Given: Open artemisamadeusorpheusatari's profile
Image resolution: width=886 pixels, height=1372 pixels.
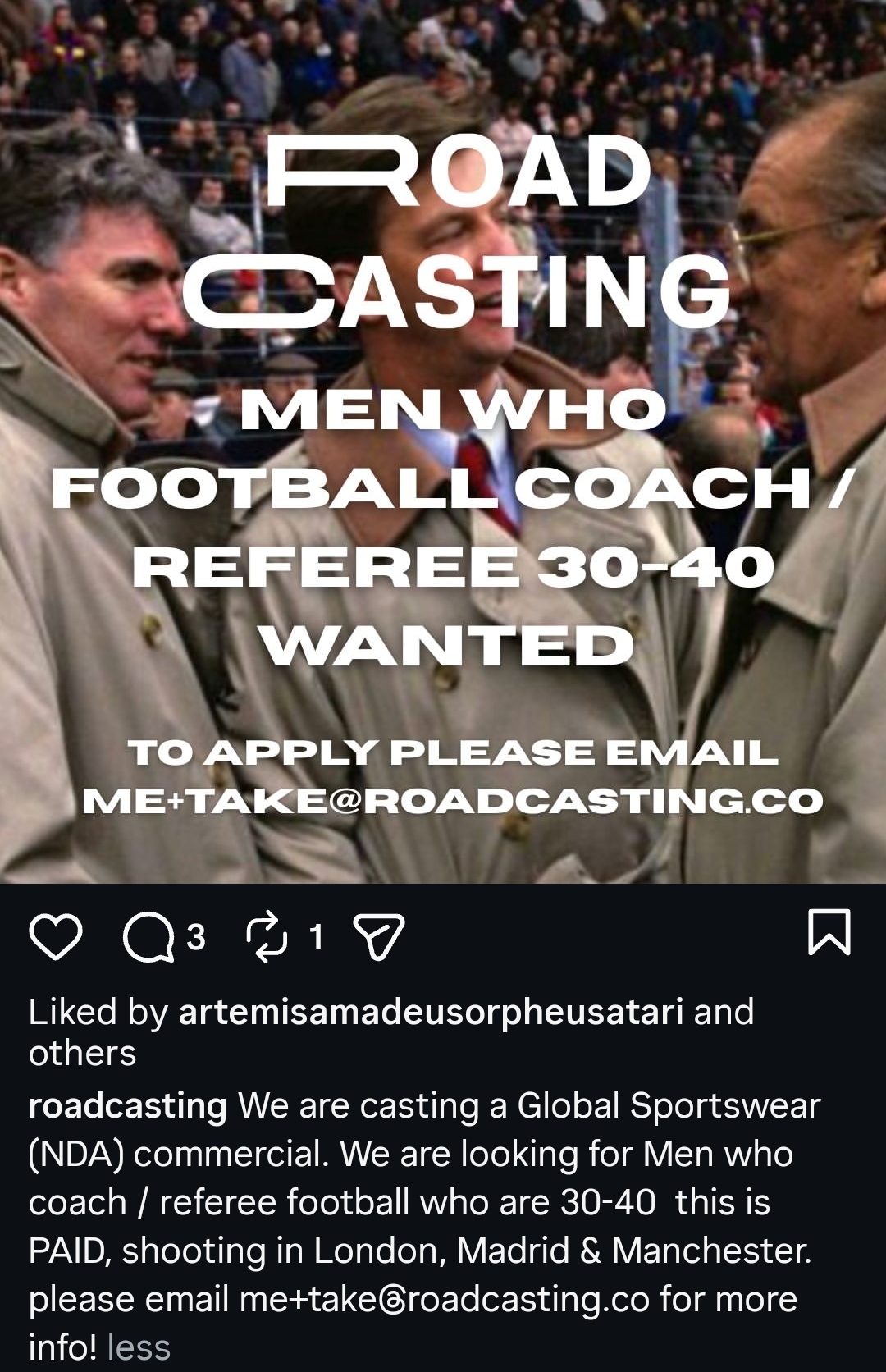Looking at the screenshot, I should (431, 1013).
